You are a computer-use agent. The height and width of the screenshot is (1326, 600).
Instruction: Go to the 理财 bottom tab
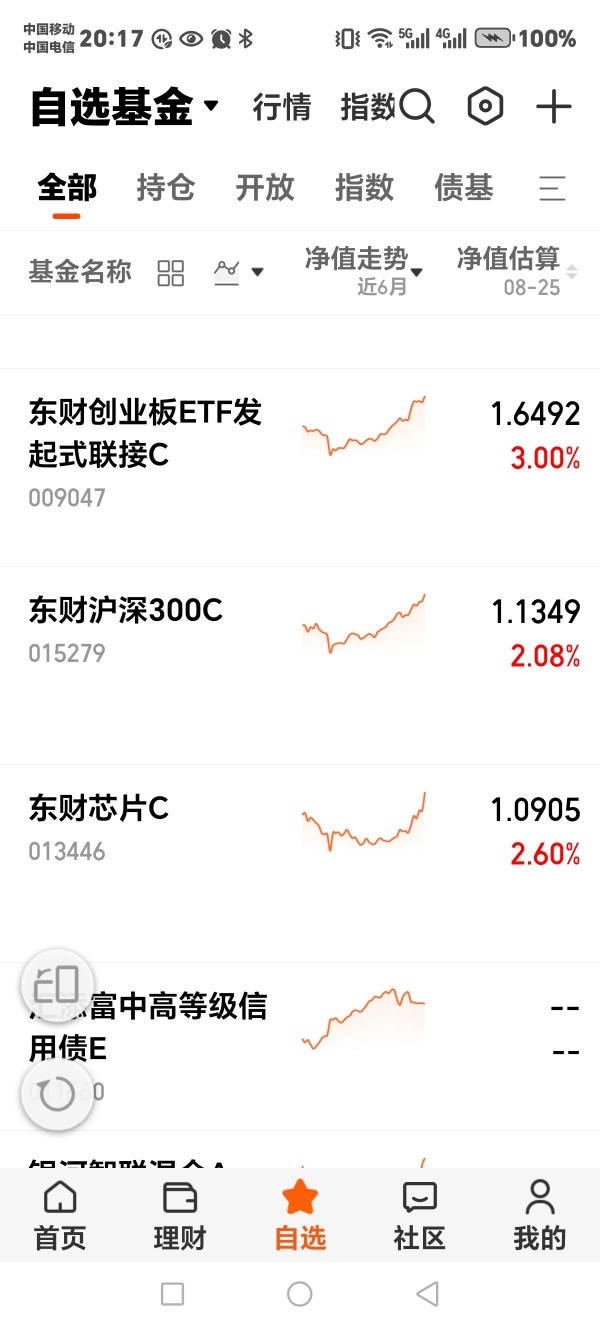[x=180, y=1216]
